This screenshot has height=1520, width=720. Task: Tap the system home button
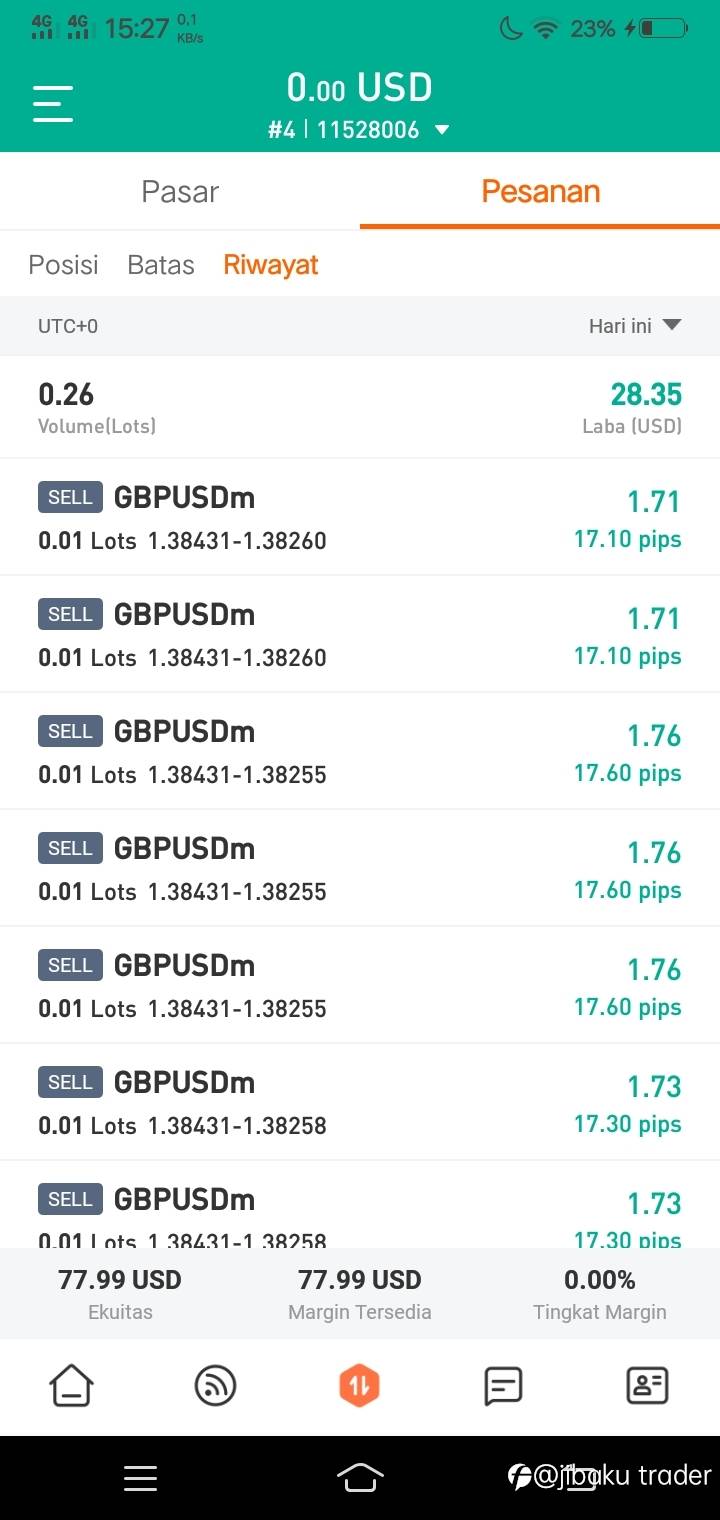[x=360, y=1477]
